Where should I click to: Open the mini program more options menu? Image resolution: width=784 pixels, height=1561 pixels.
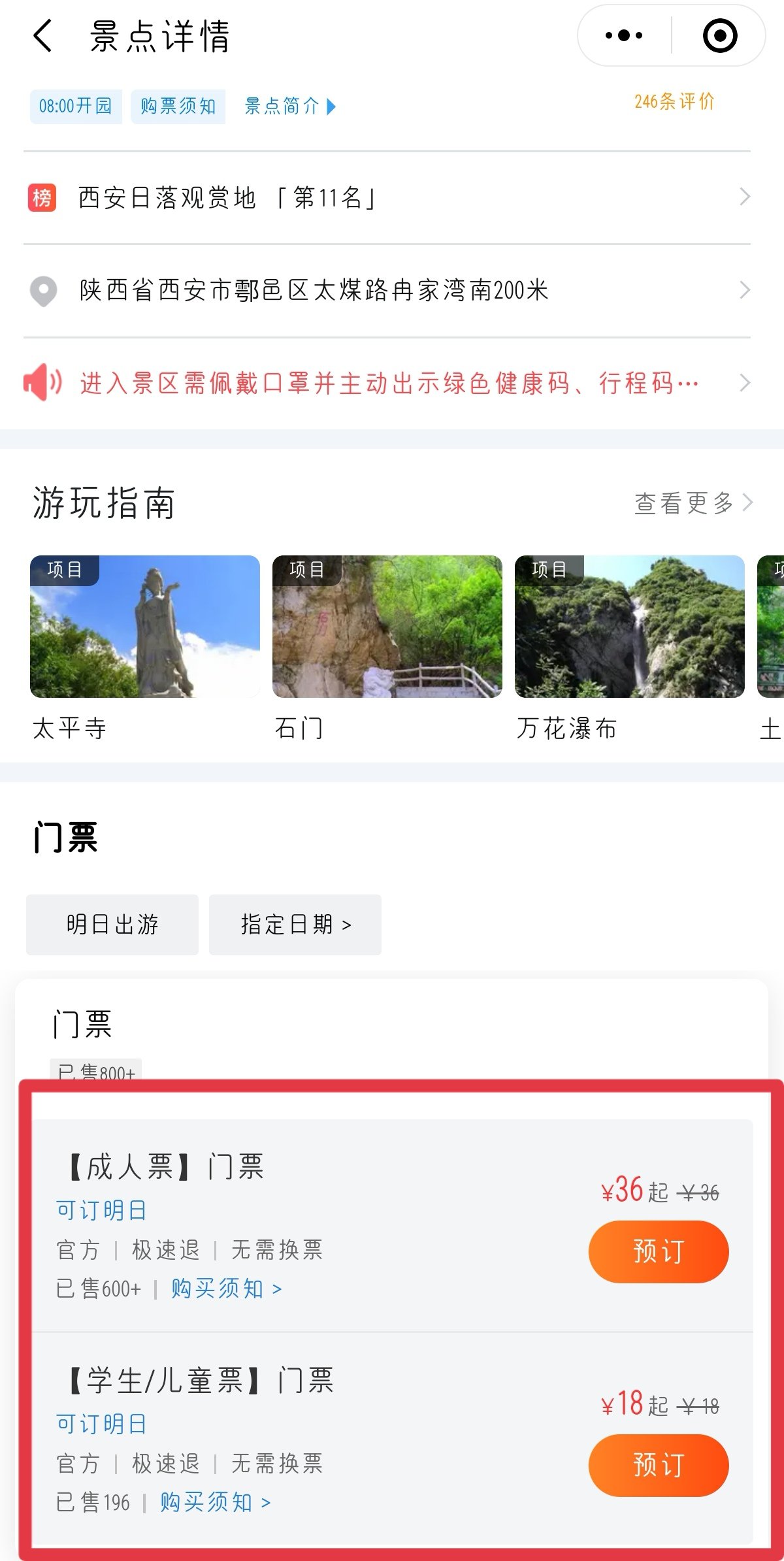[x=624, y=36]
